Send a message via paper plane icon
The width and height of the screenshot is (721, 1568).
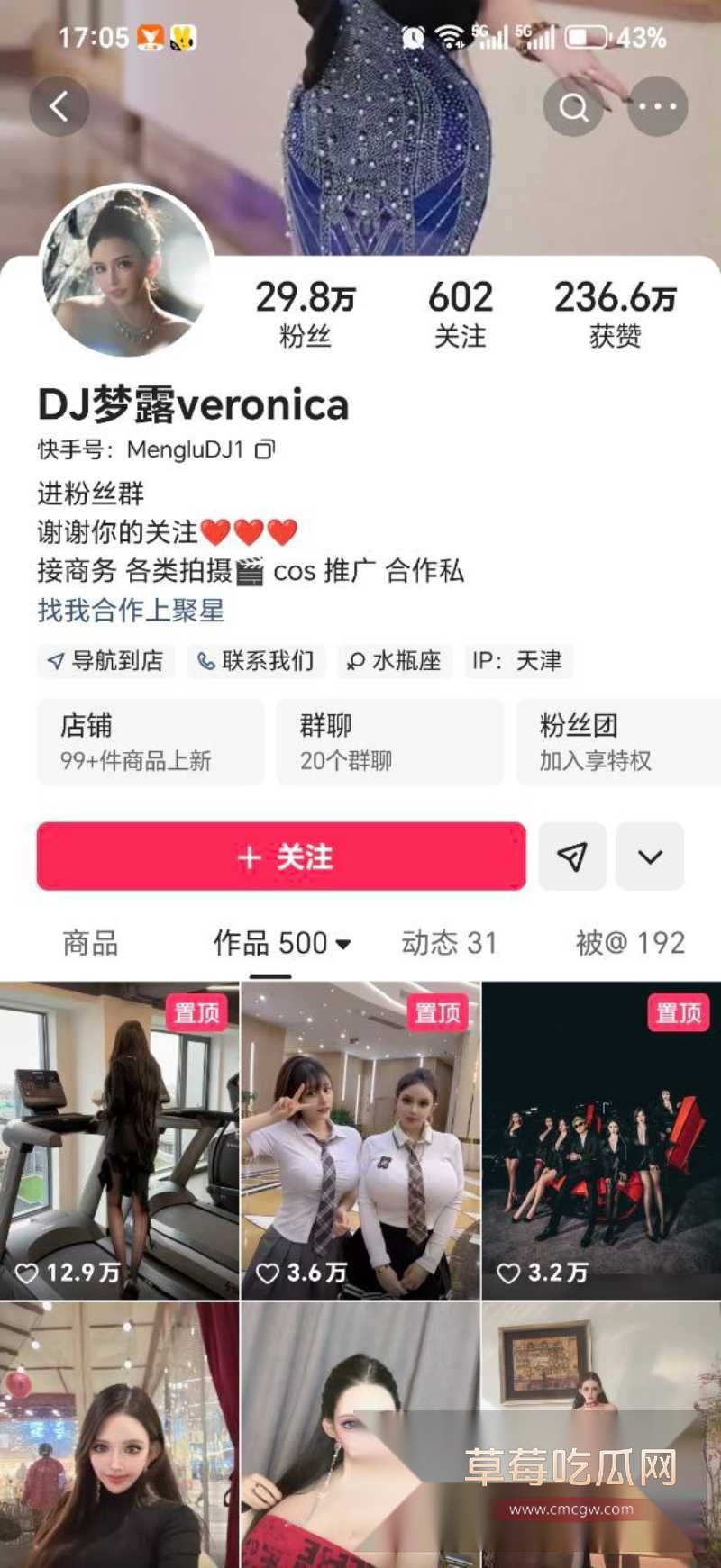pyautogui.click(x=572, y=857)
